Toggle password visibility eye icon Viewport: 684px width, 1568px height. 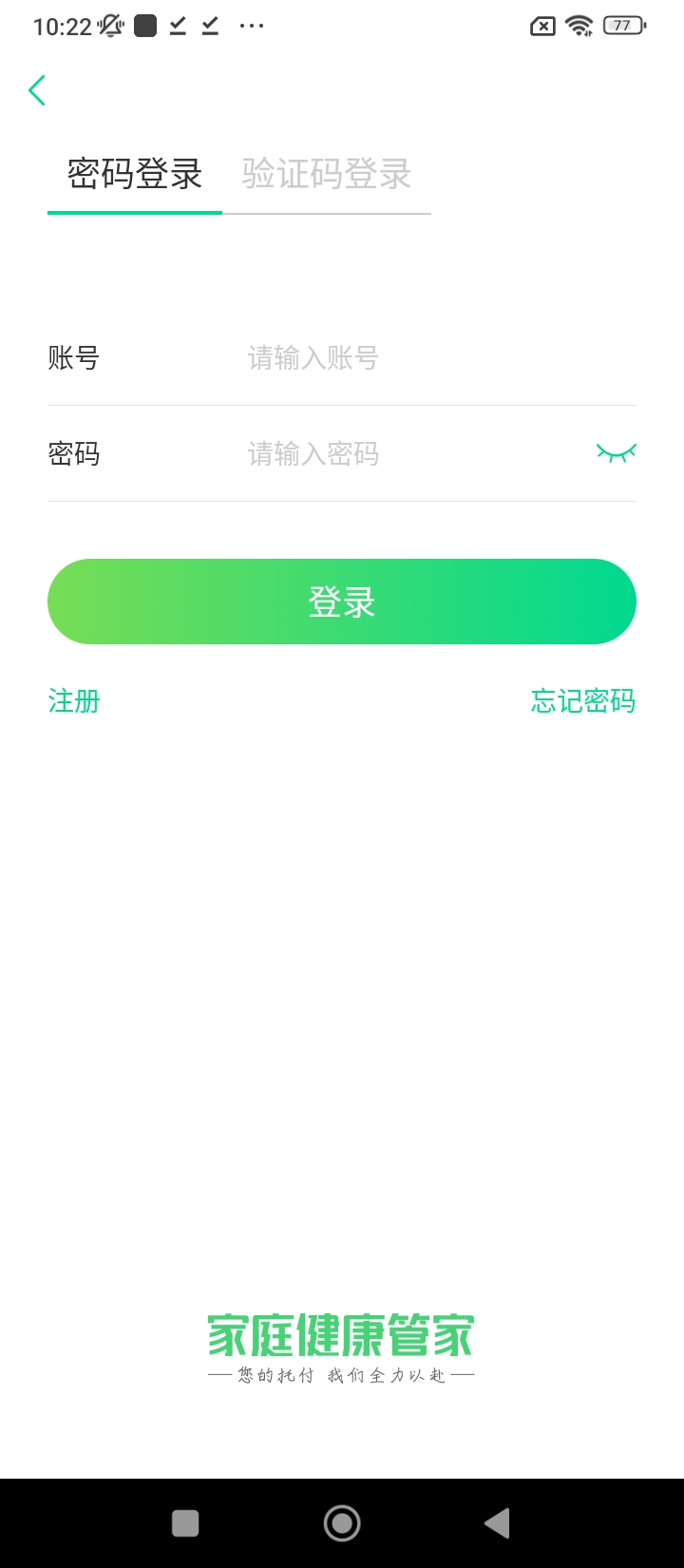tap(616, 453)
